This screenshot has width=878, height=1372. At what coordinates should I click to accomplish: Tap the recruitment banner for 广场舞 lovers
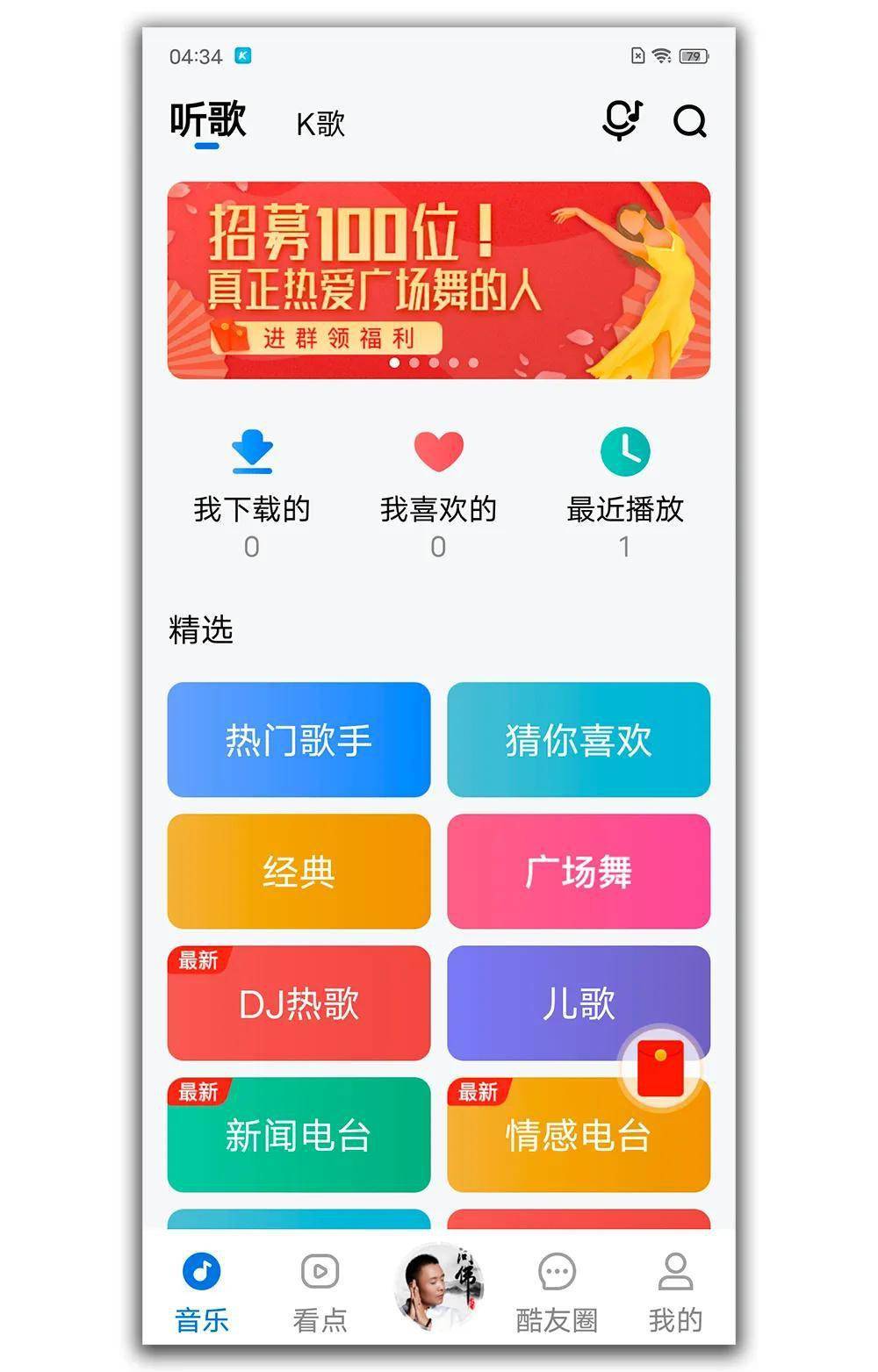439,277
